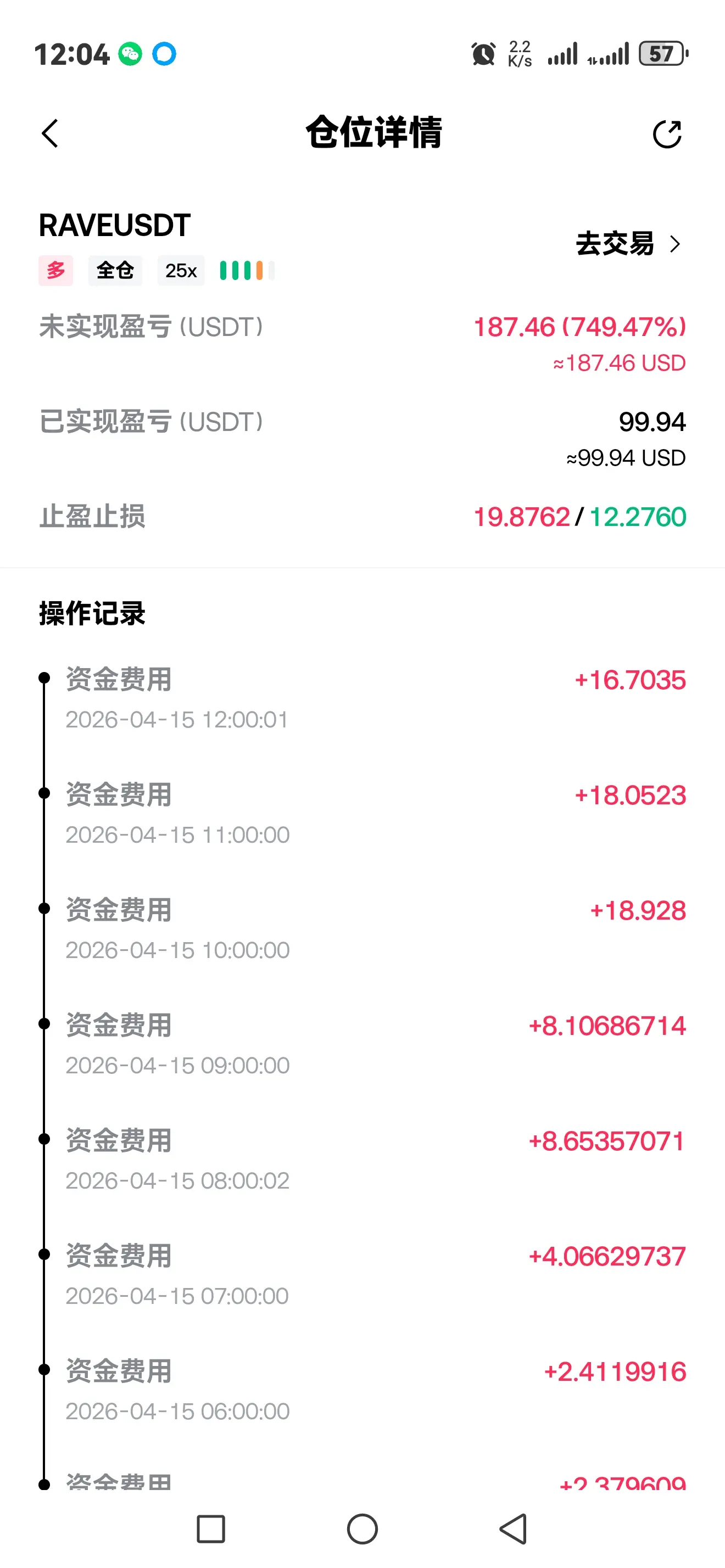Tap the system home button
725x1568 pixels.
coord(362,1528)
